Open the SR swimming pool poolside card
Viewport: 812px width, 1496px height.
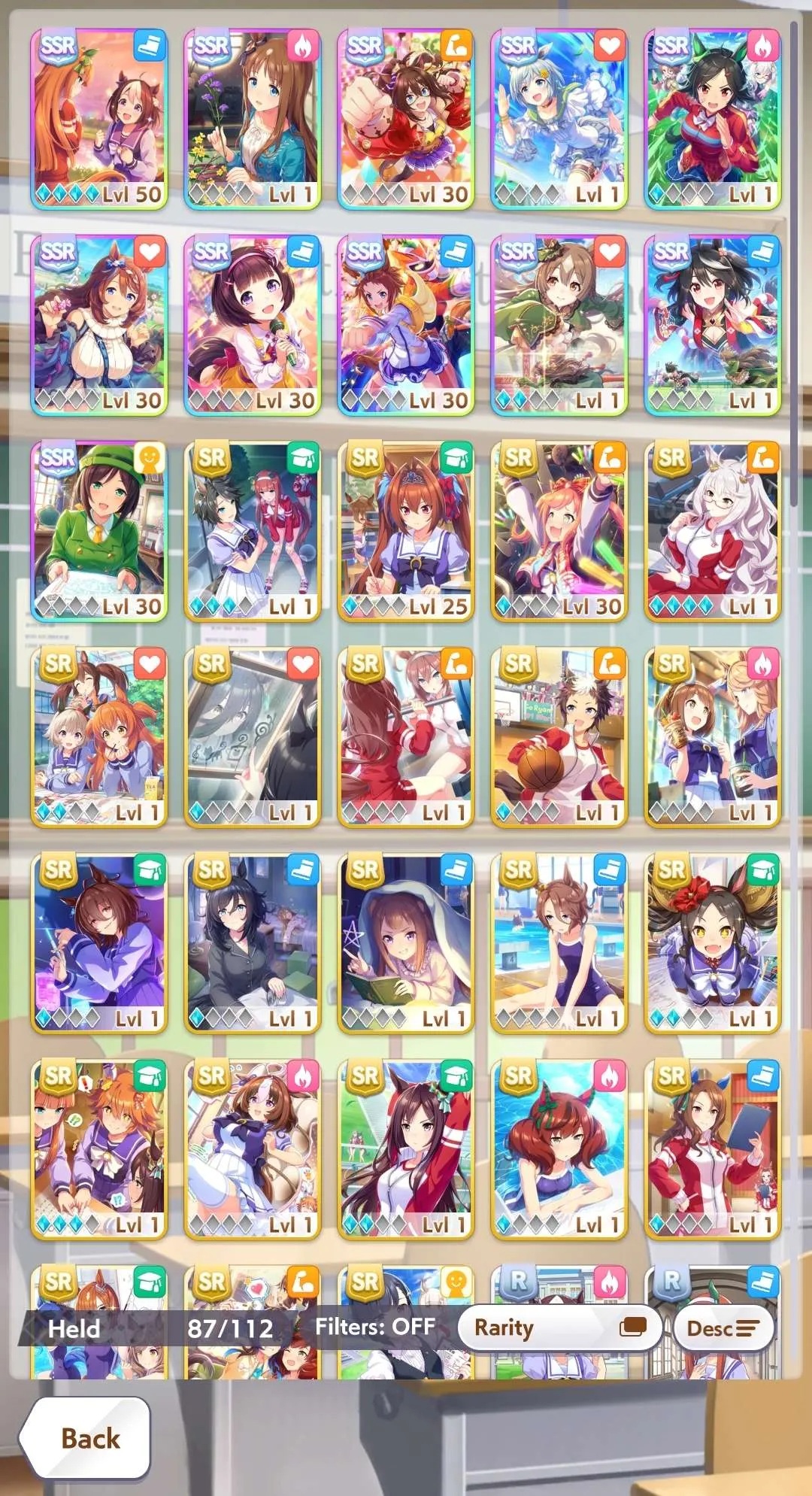[559, 943]
